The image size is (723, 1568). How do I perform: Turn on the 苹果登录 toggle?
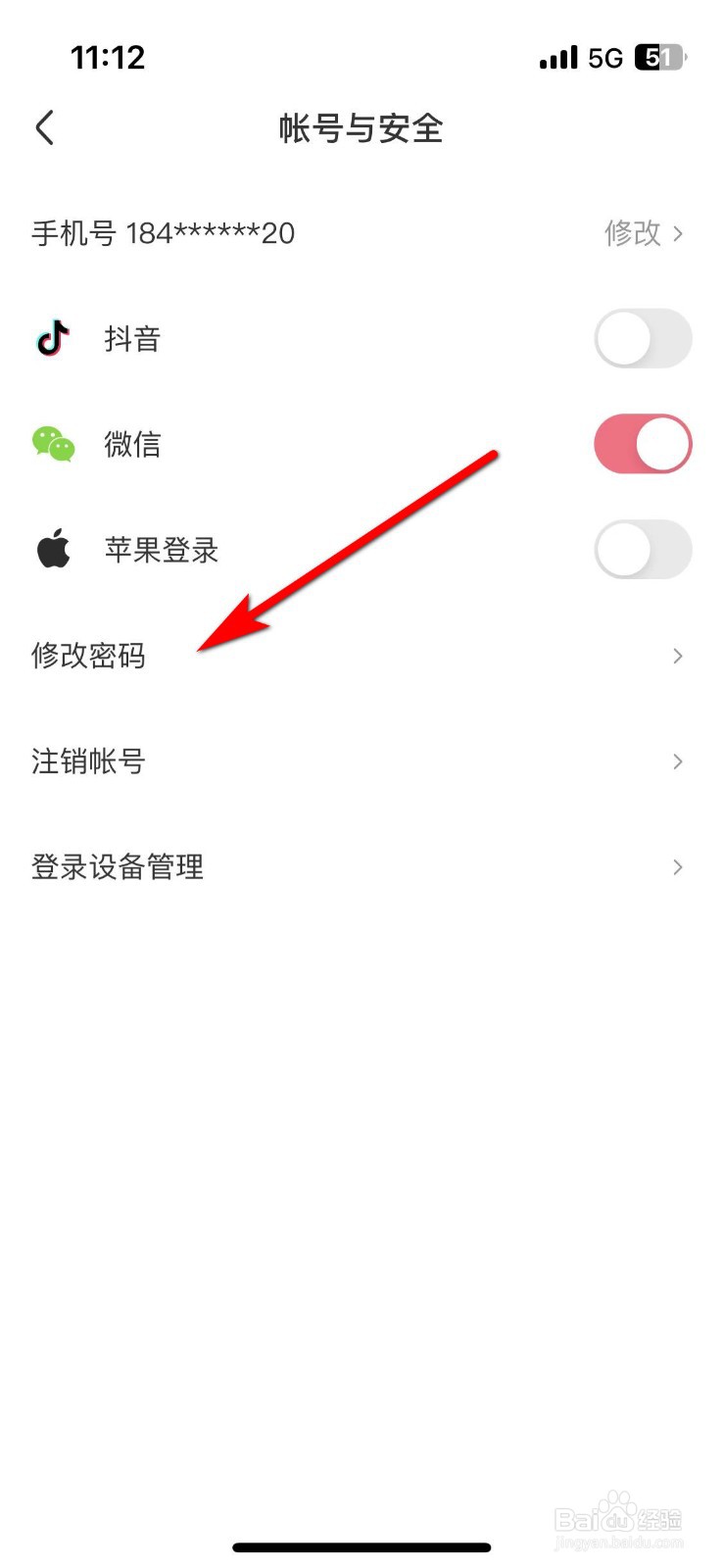(643, 549)
